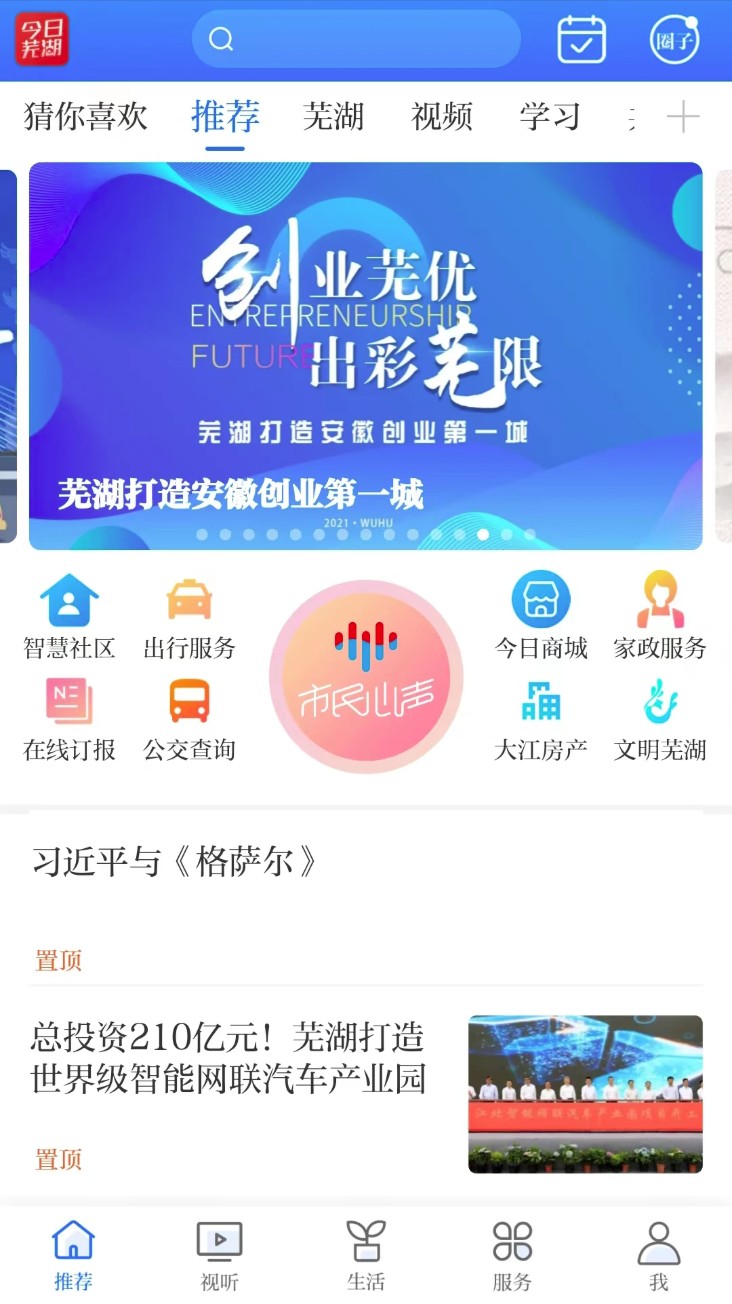
Task: Open 今日商城 shop
Action: (x=541, y=617)
